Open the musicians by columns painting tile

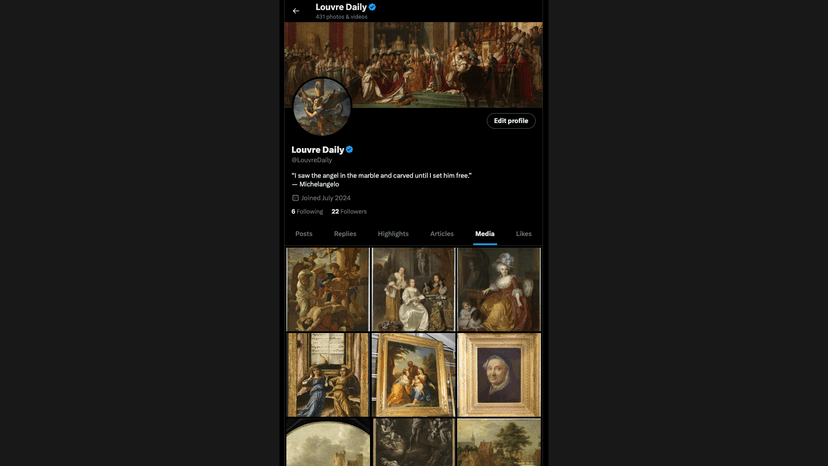point(328,375)
